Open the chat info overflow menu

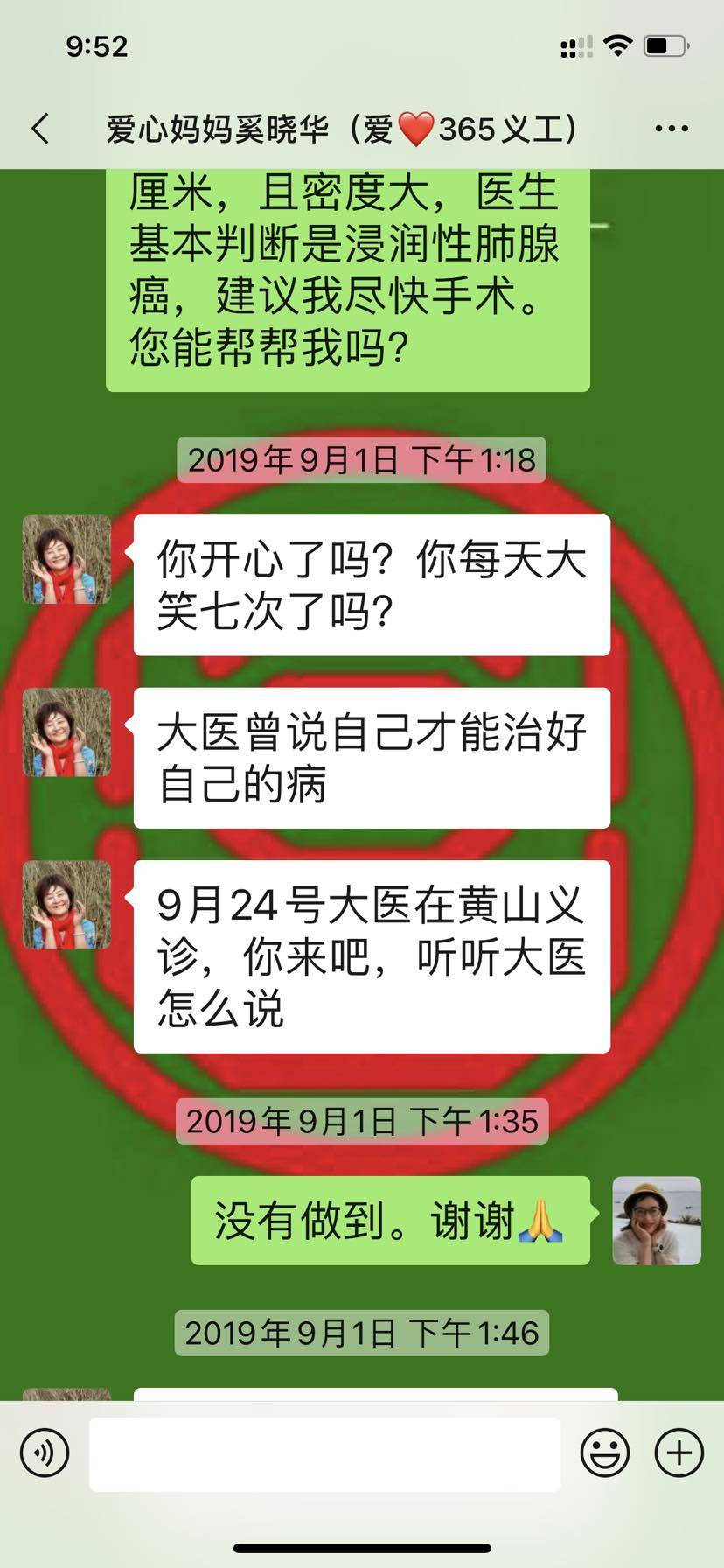pos(671,129)
